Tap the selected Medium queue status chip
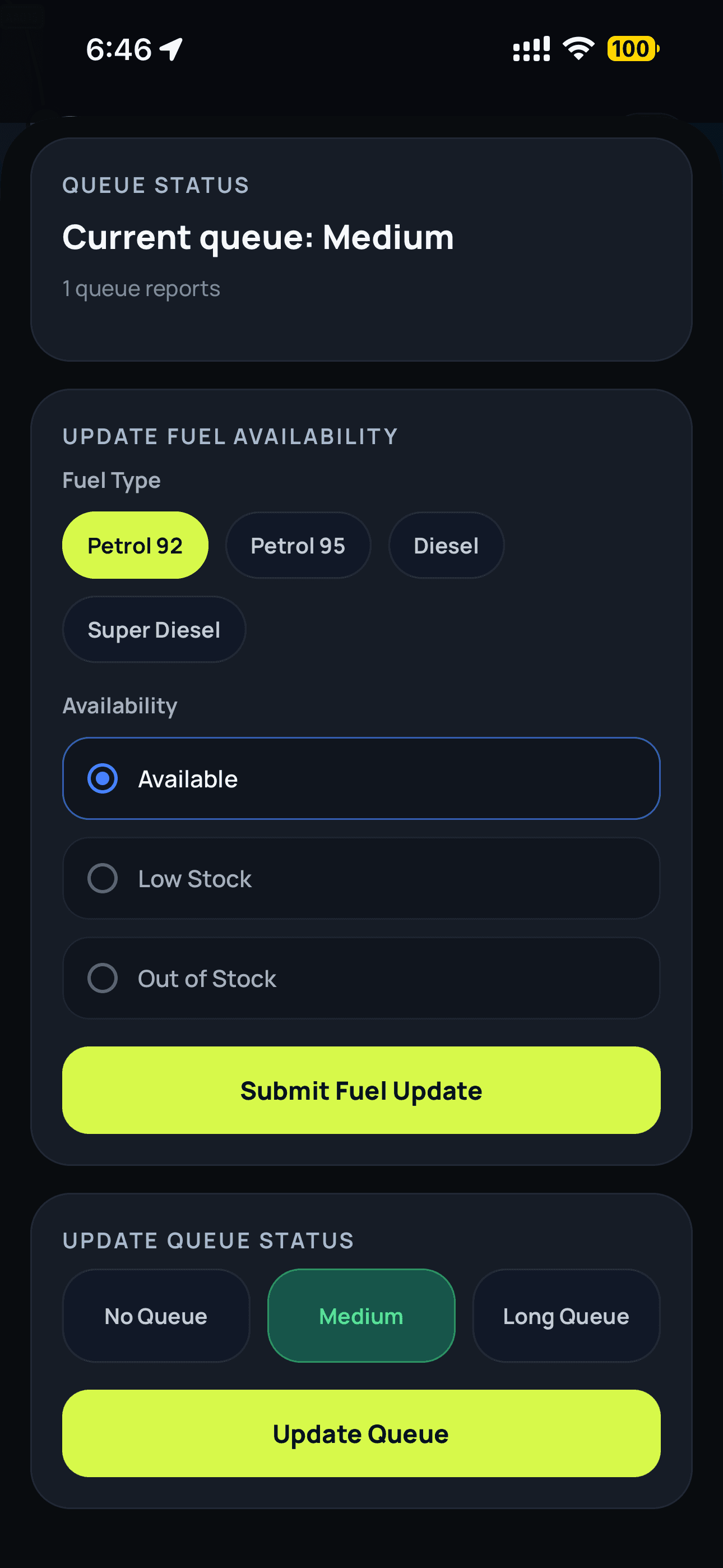This screenshot has height=1568, width=723. [x=361, y=1316]
